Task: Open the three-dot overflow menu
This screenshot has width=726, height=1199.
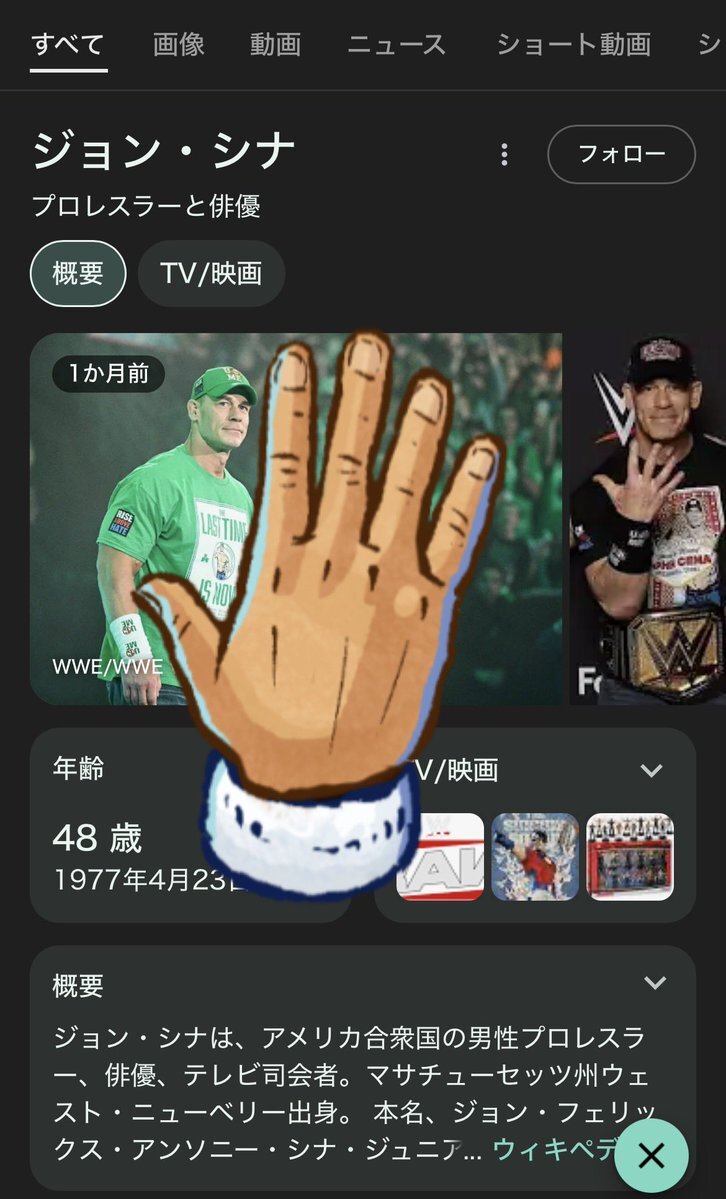Action: point(504,154)
